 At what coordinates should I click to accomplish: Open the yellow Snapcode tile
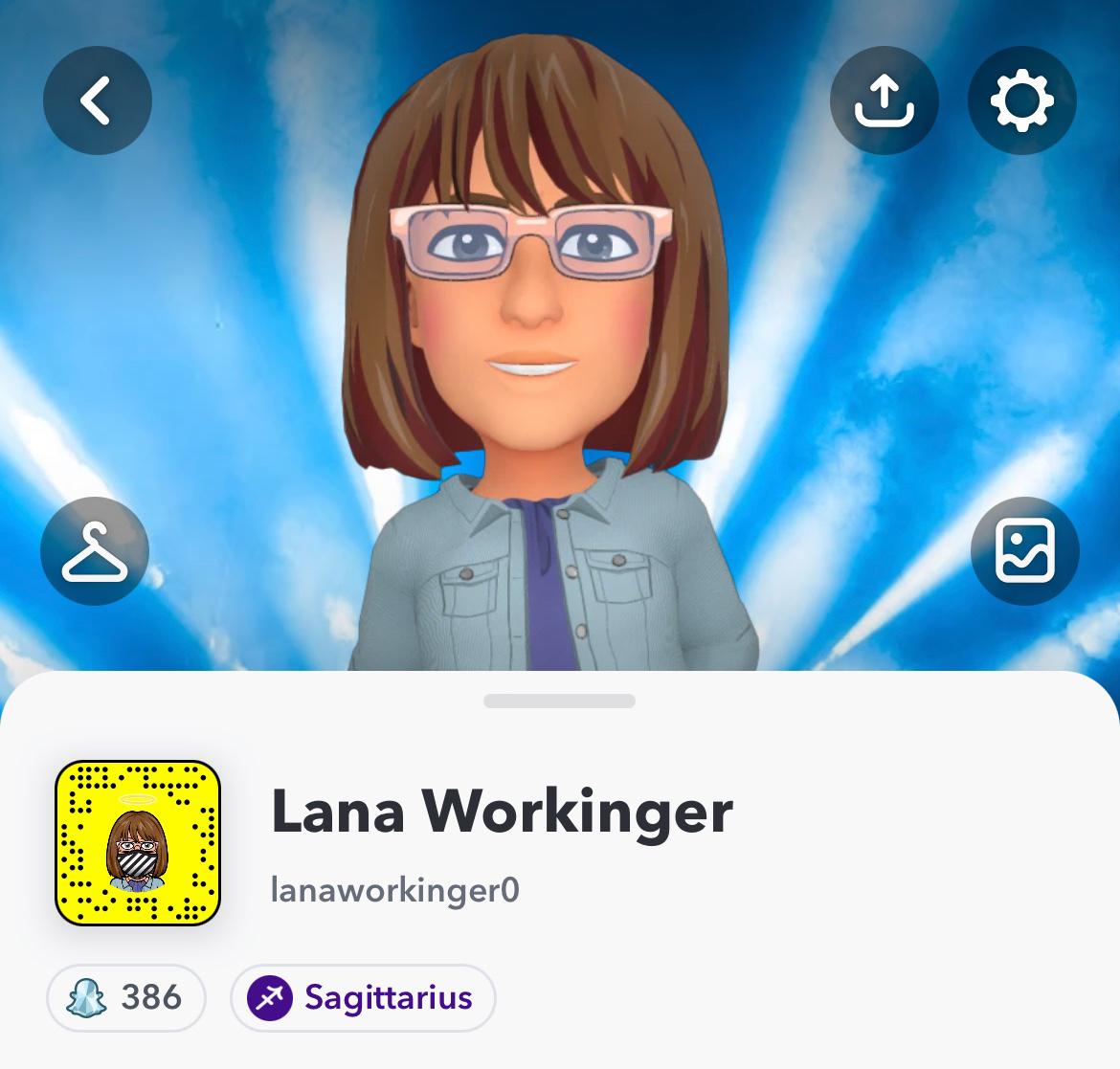[x=138, y=843]
